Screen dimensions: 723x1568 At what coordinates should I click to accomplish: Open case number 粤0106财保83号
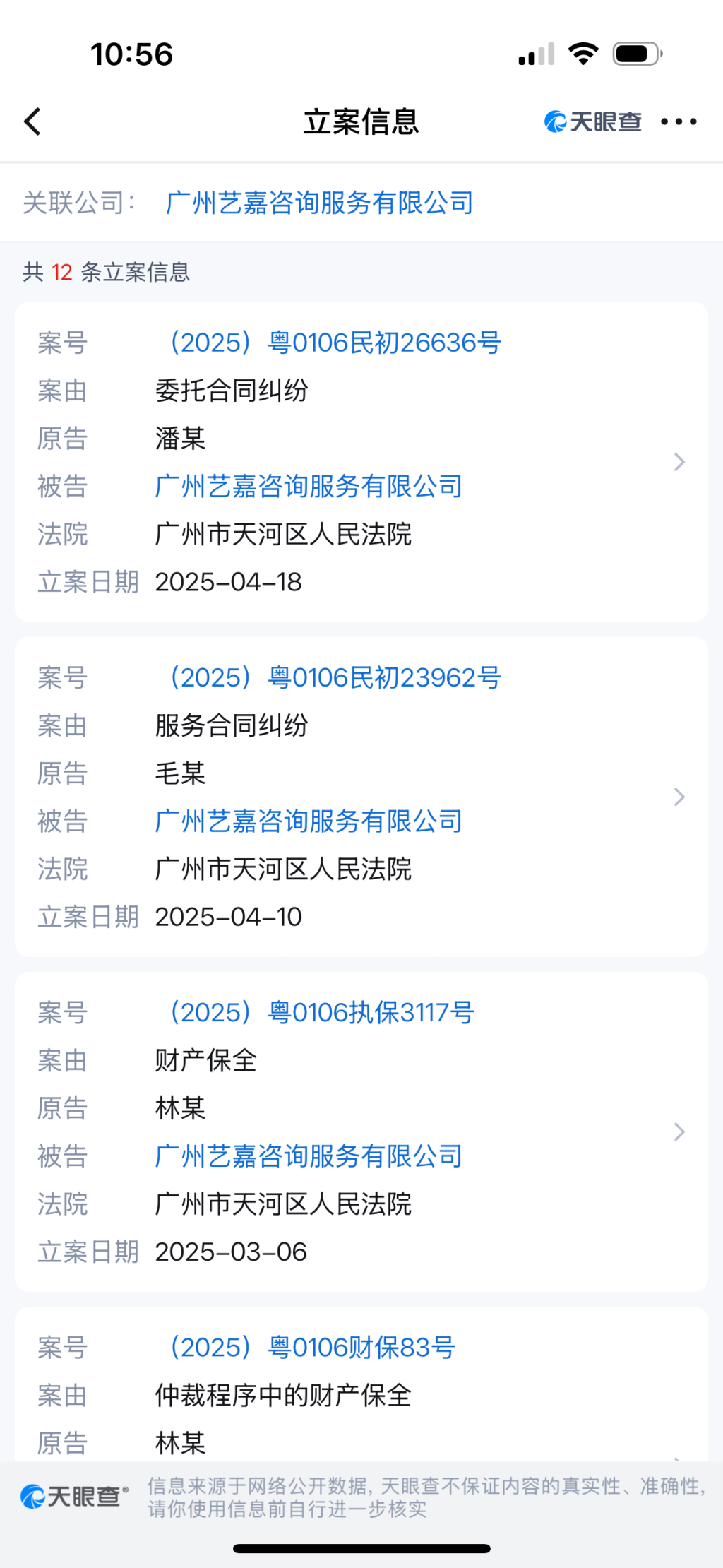(x=312, y=1348)
